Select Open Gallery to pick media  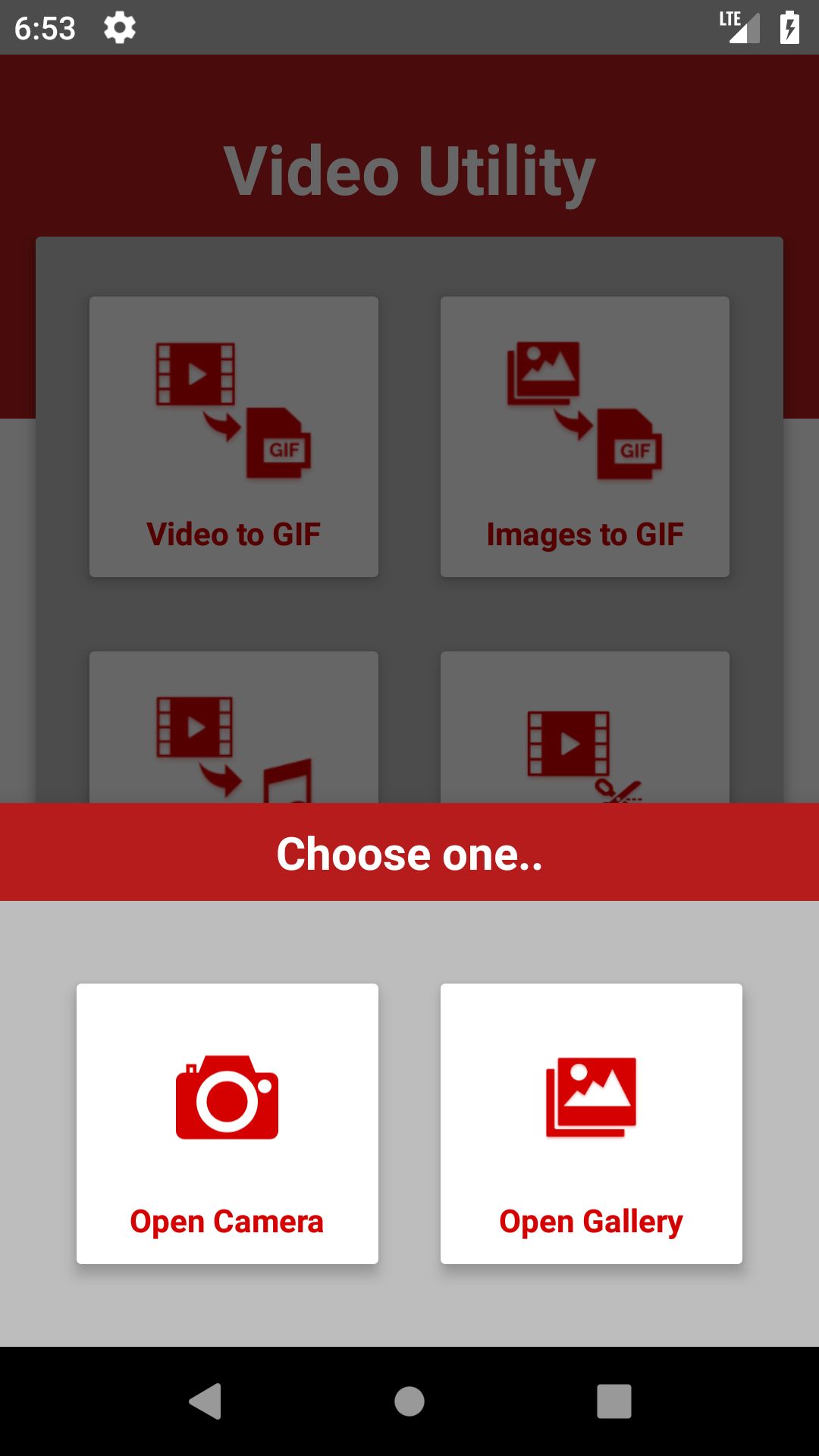[x=591, y=1123]
